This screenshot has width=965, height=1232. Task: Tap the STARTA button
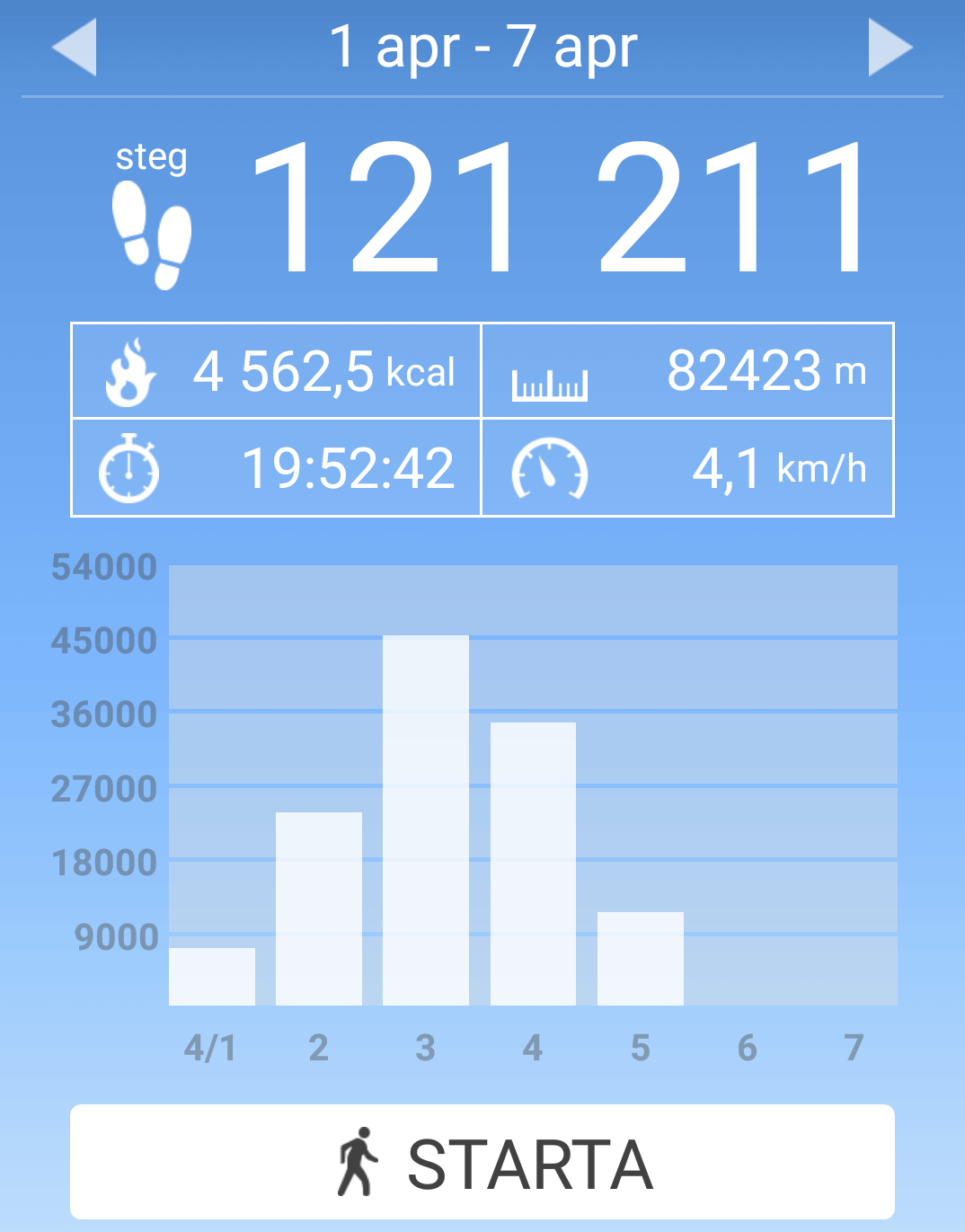482,1162
